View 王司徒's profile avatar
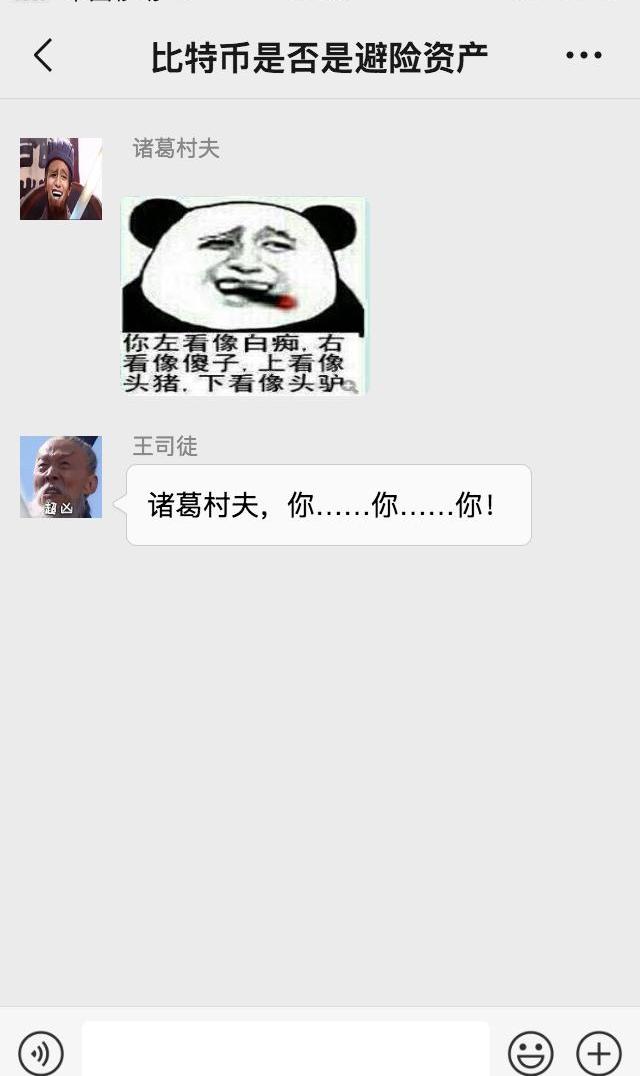 click(61, 477)
